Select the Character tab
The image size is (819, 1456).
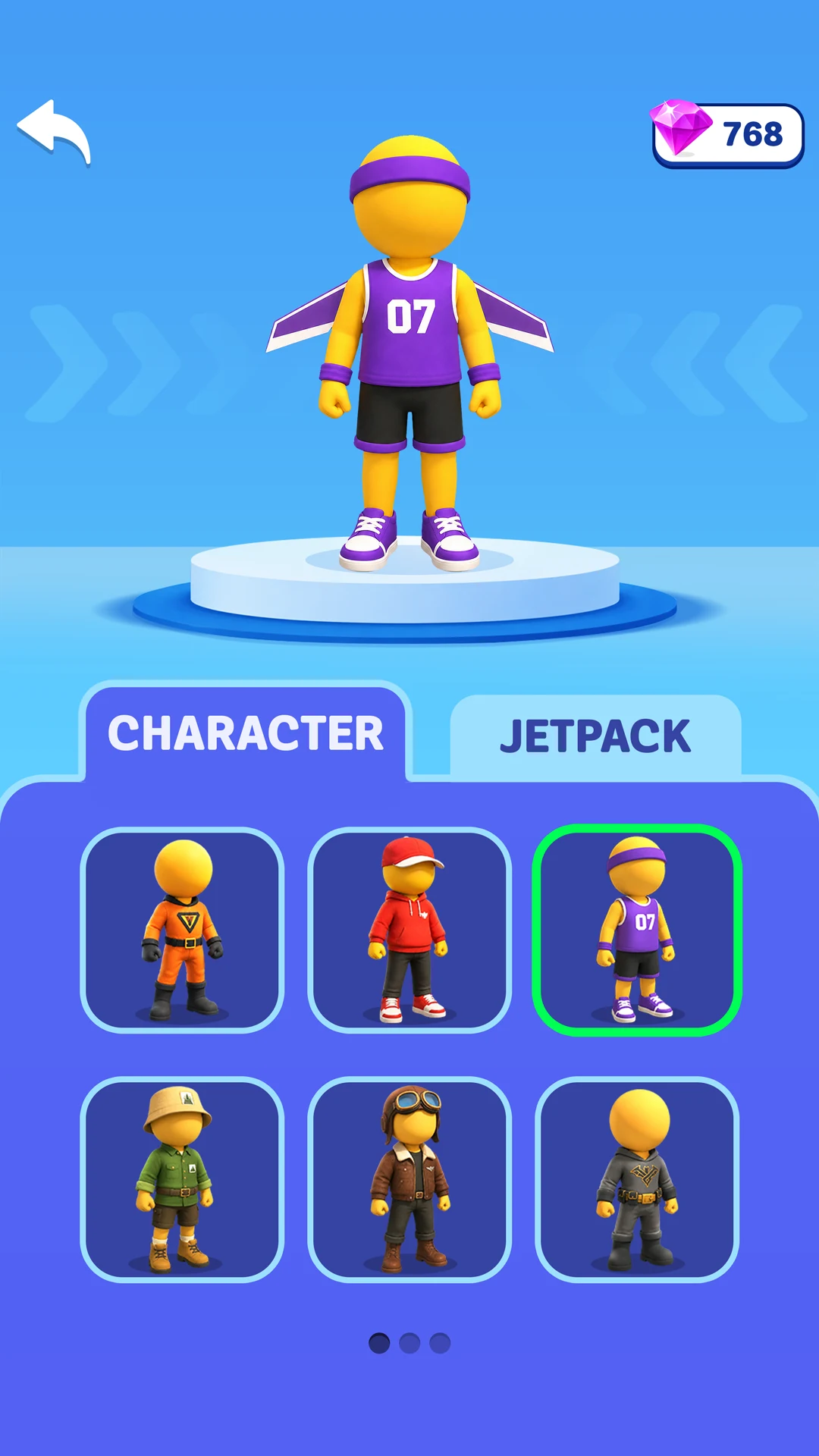coord(246,733)
